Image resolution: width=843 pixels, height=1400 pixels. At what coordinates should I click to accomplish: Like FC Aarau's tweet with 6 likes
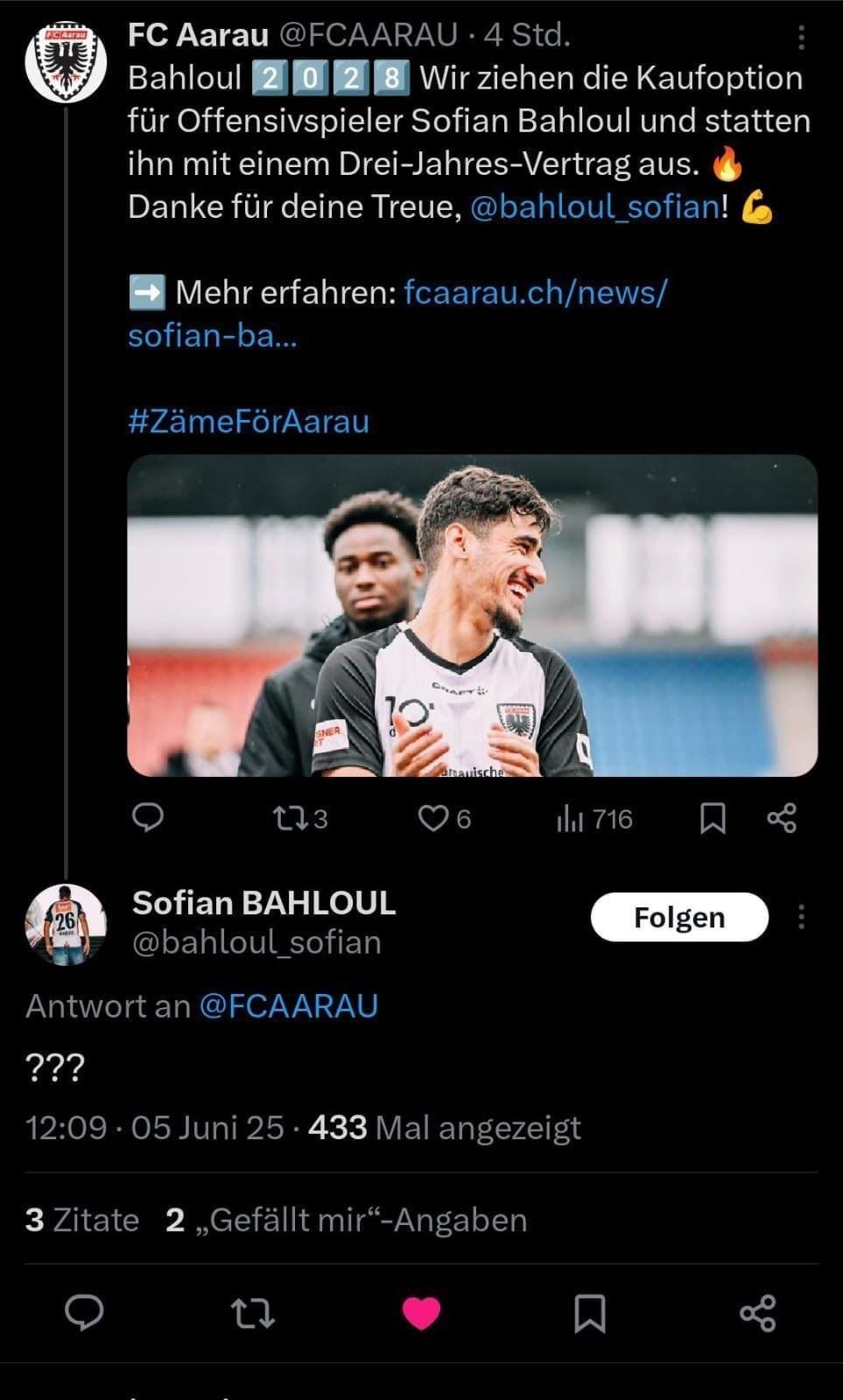point(444,819)
